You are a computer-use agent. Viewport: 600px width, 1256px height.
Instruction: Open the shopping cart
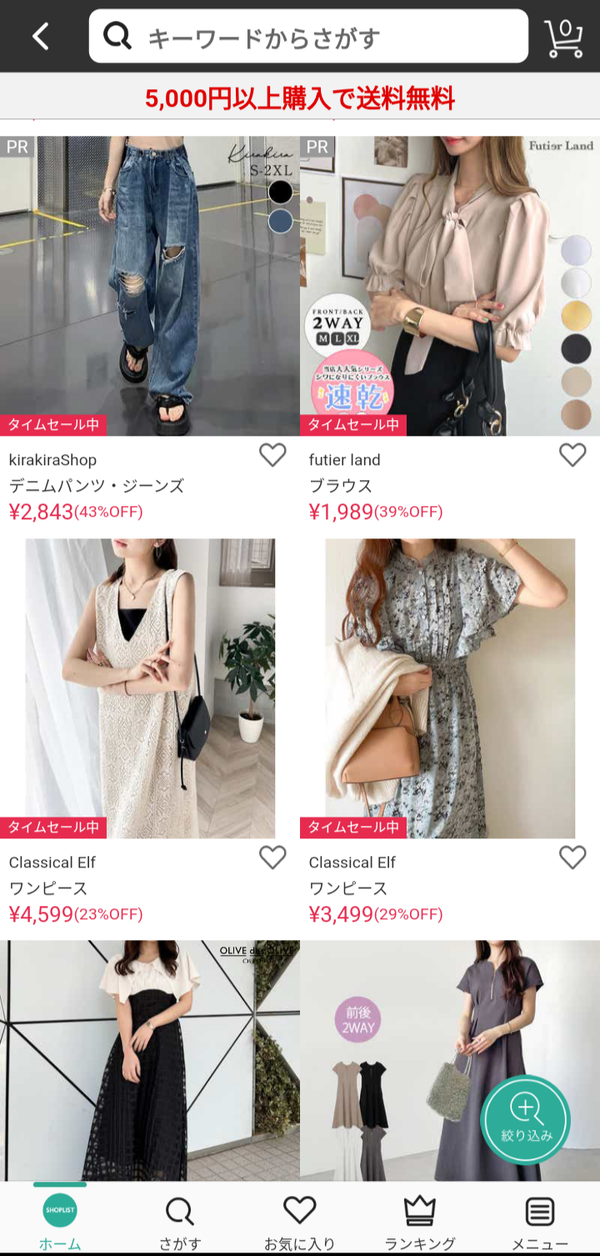tap(564, 37)
